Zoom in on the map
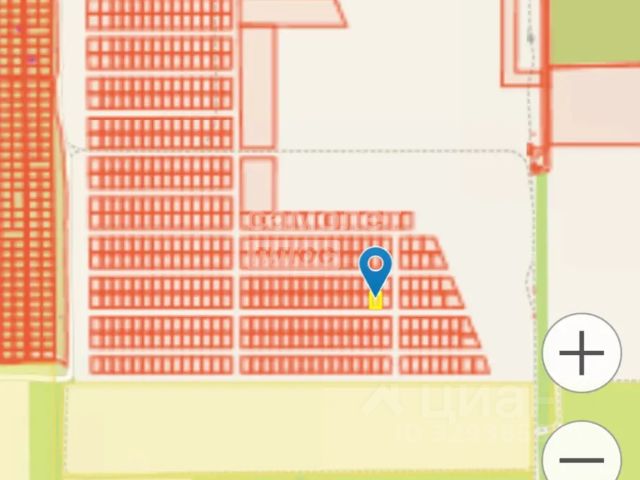This screenshot has width=640, height=480. (x=582, y=353)
